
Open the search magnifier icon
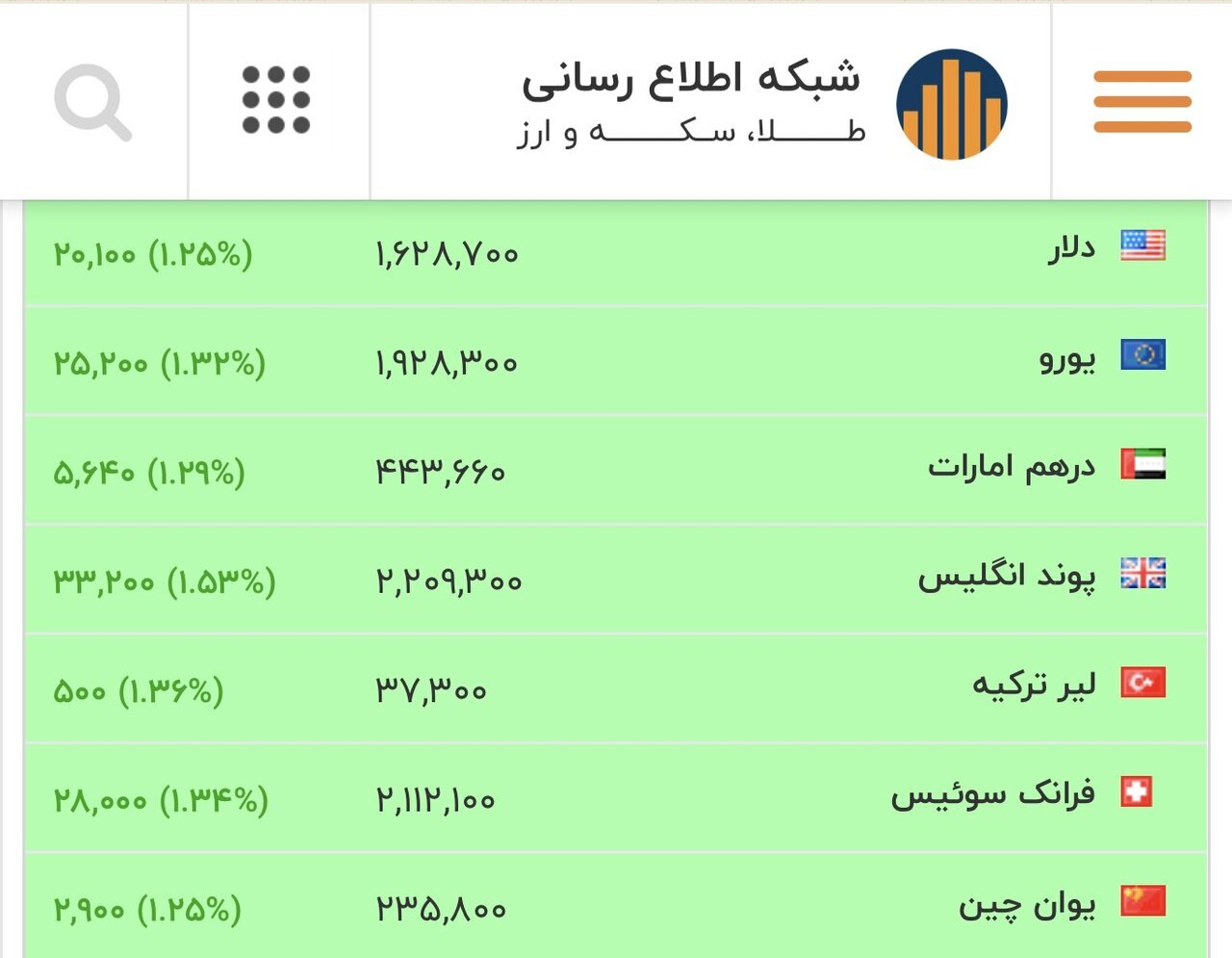(92, 101)
